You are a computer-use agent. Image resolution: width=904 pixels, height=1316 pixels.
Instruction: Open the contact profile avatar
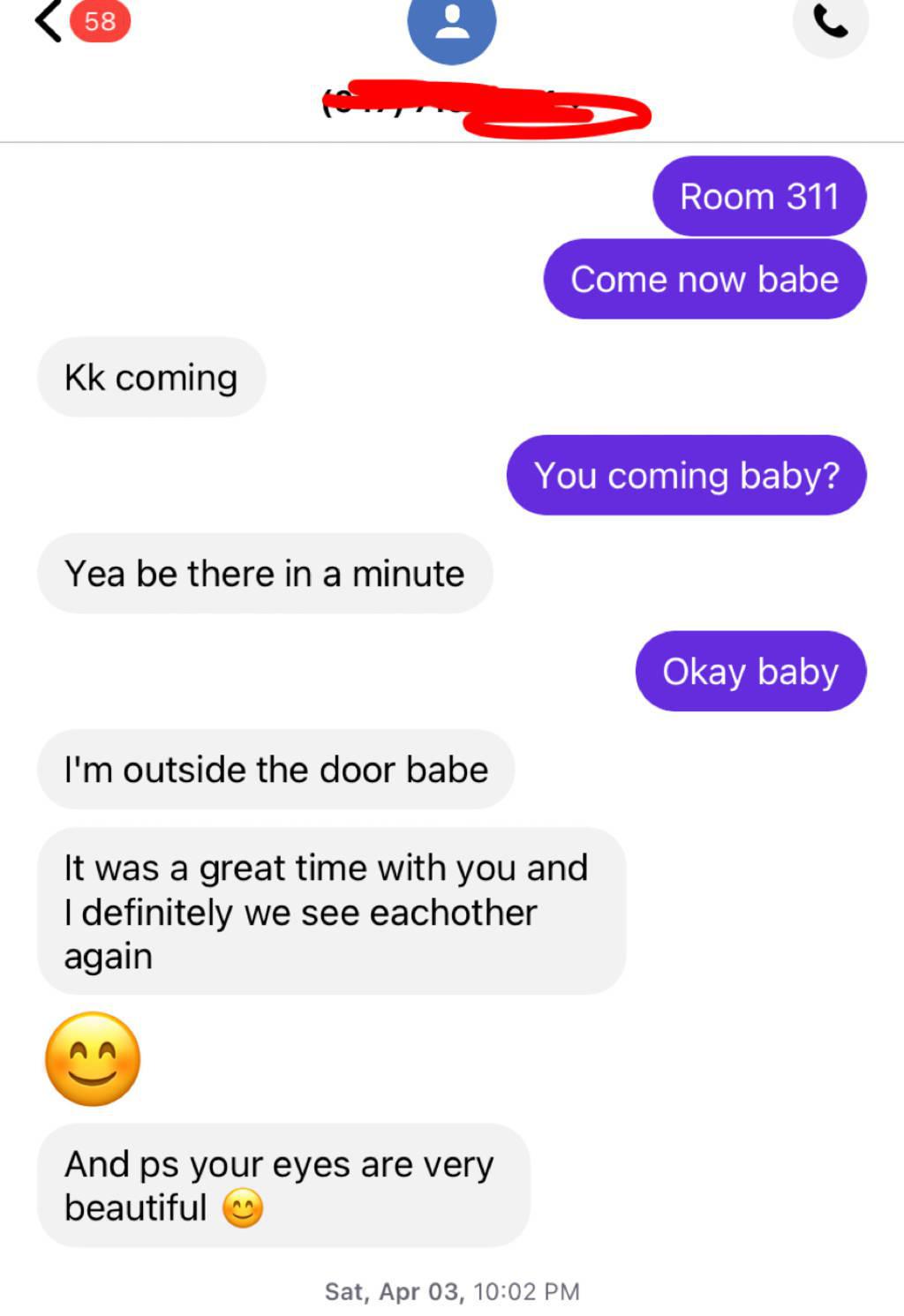tap(451, 23)
